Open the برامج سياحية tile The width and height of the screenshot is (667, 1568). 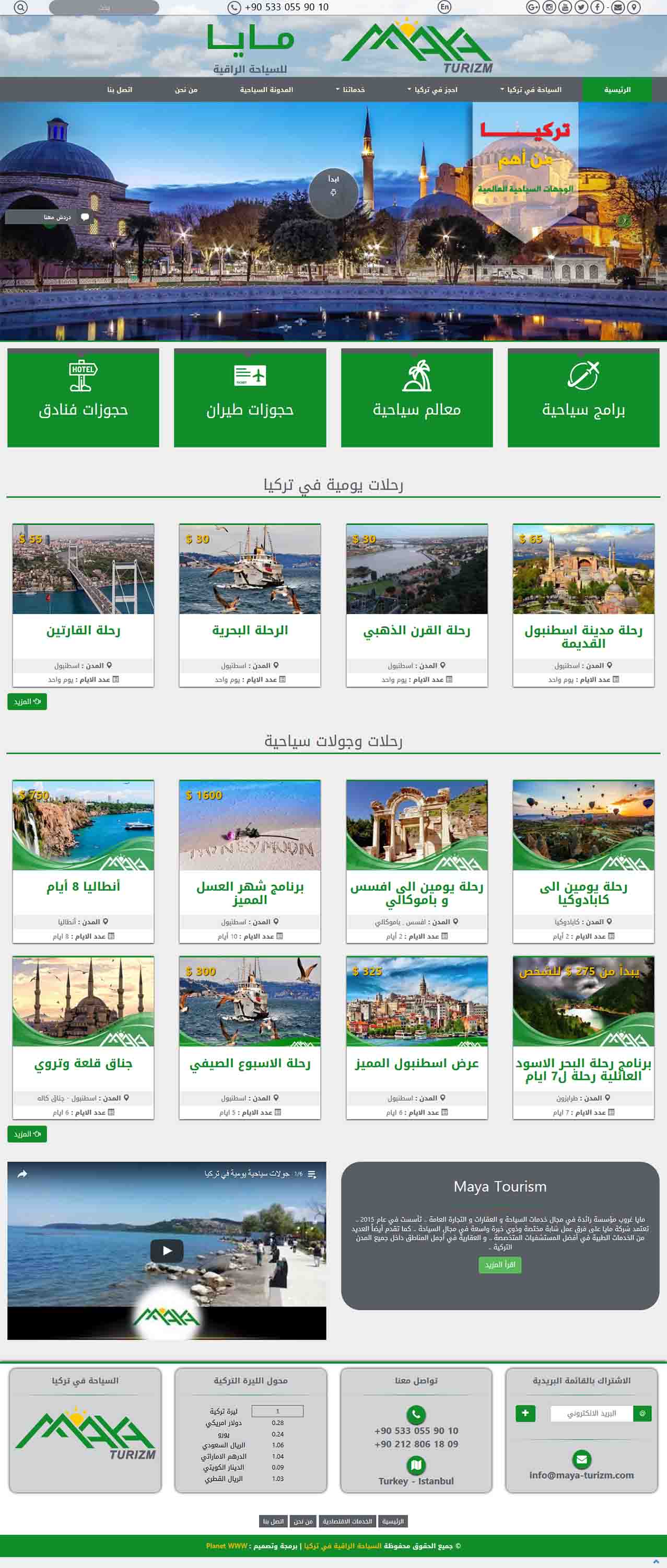tap(583, 397)
